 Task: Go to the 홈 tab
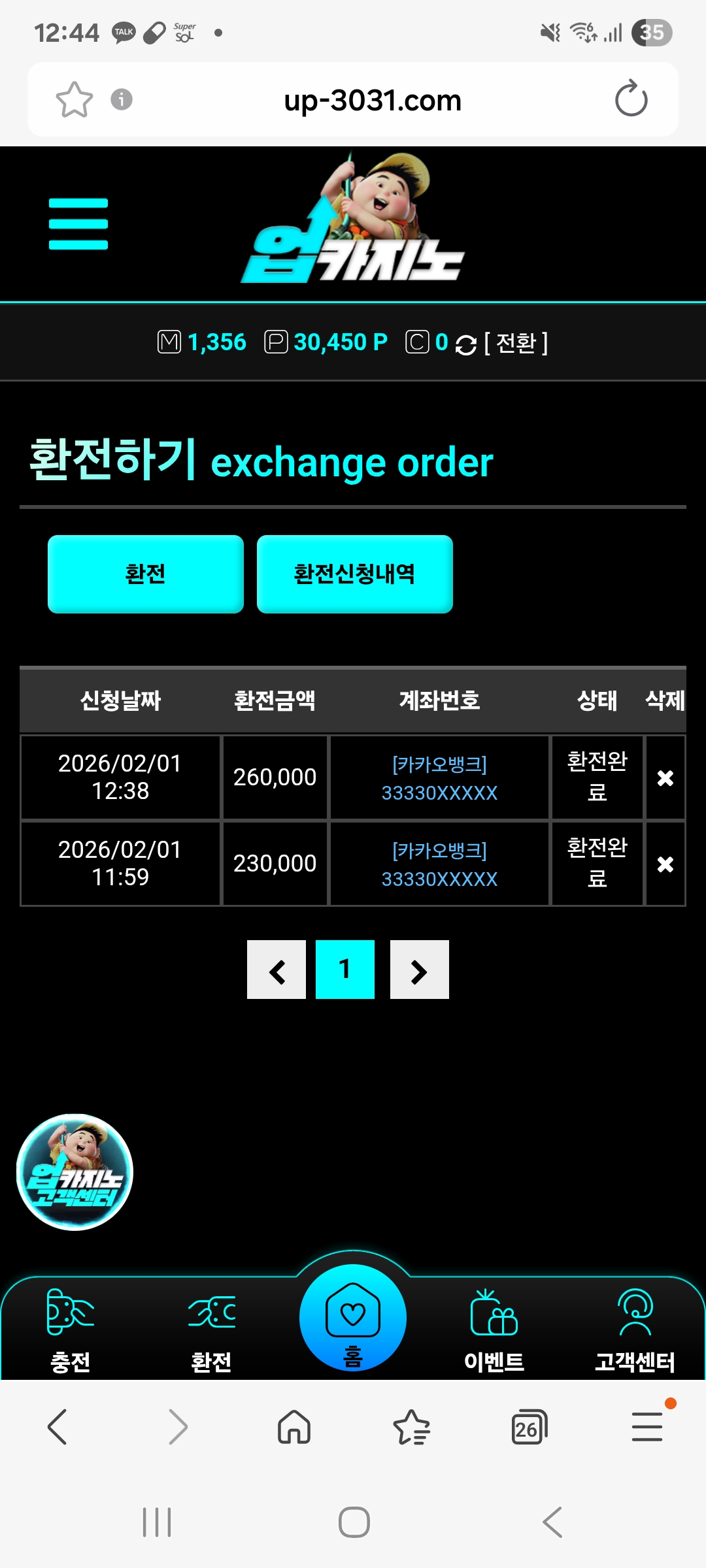point(353,1320)
